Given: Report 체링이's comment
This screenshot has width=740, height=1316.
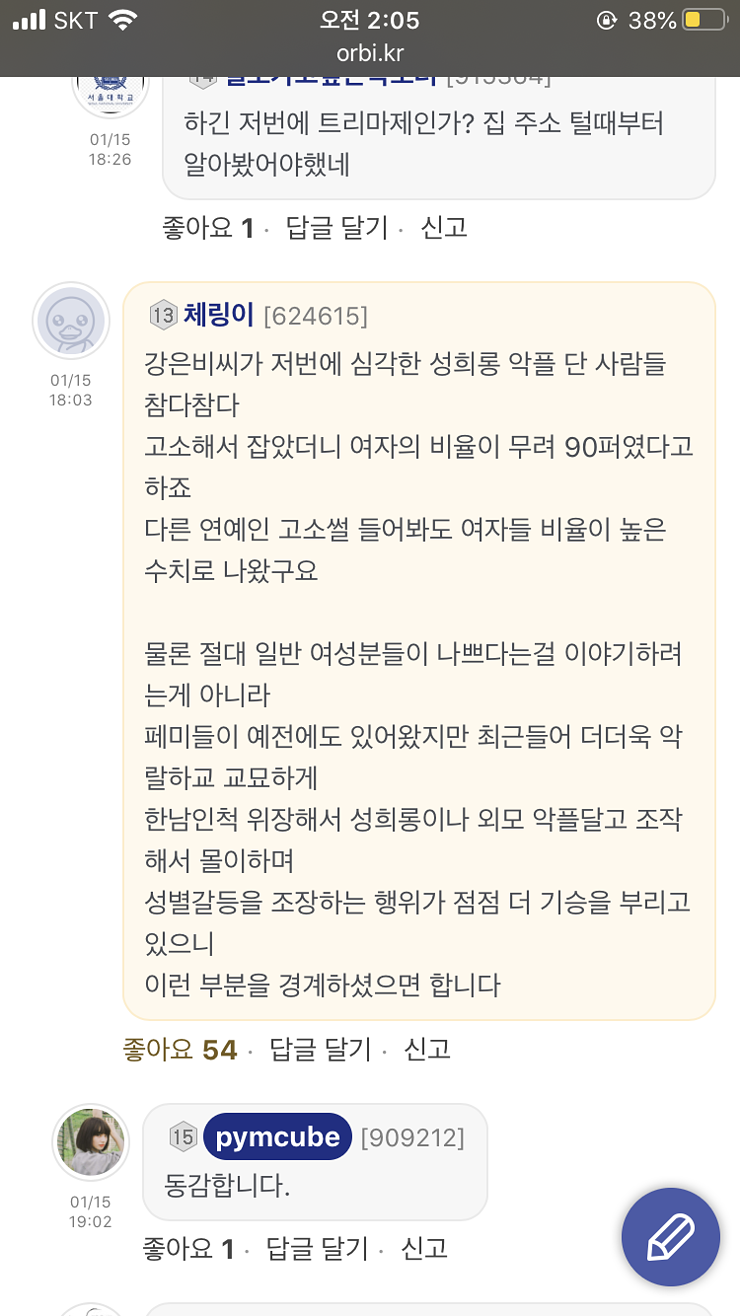Looking at the screenshot, I should tap(427, 1049).
